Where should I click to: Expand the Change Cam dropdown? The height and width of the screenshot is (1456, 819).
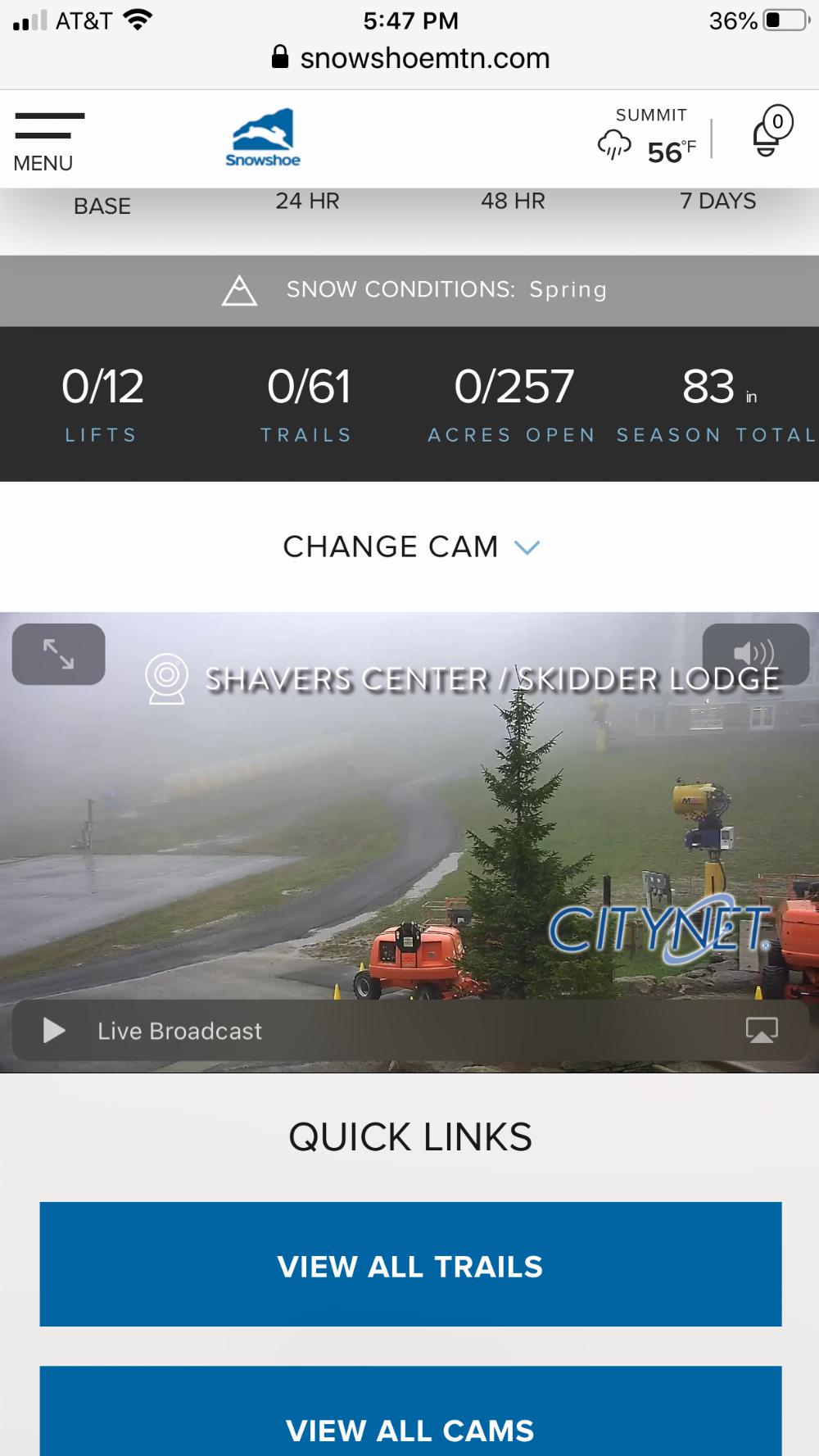410,547
